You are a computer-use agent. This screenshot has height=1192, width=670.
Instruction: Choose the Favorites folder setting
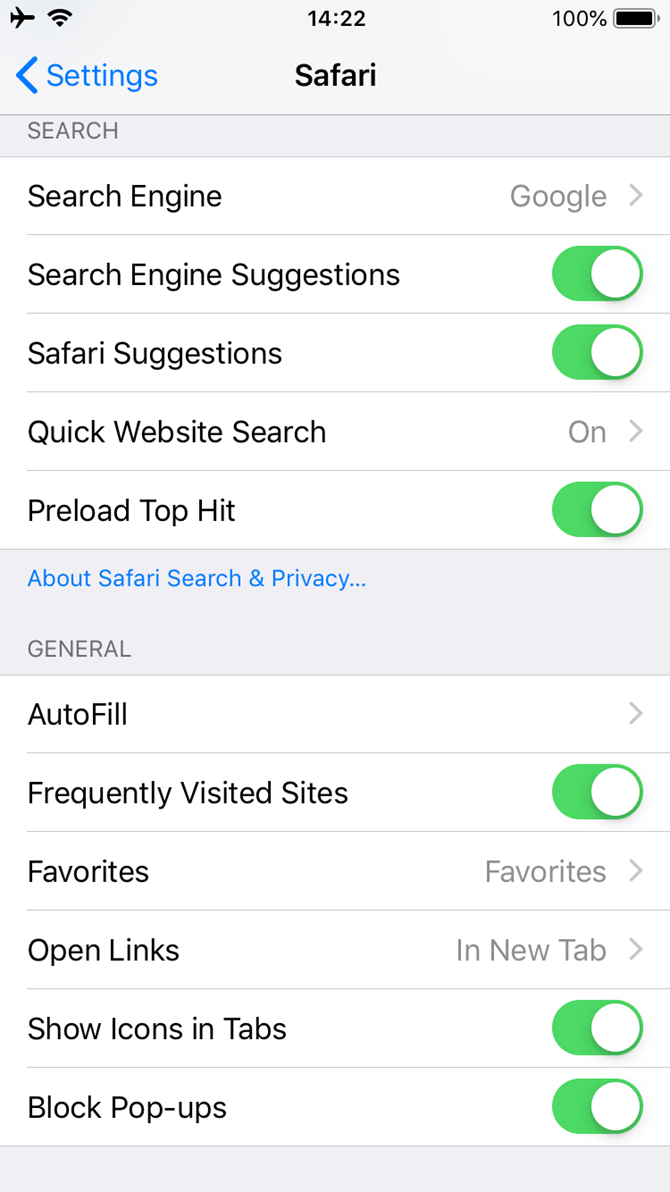tap(335, 871)
